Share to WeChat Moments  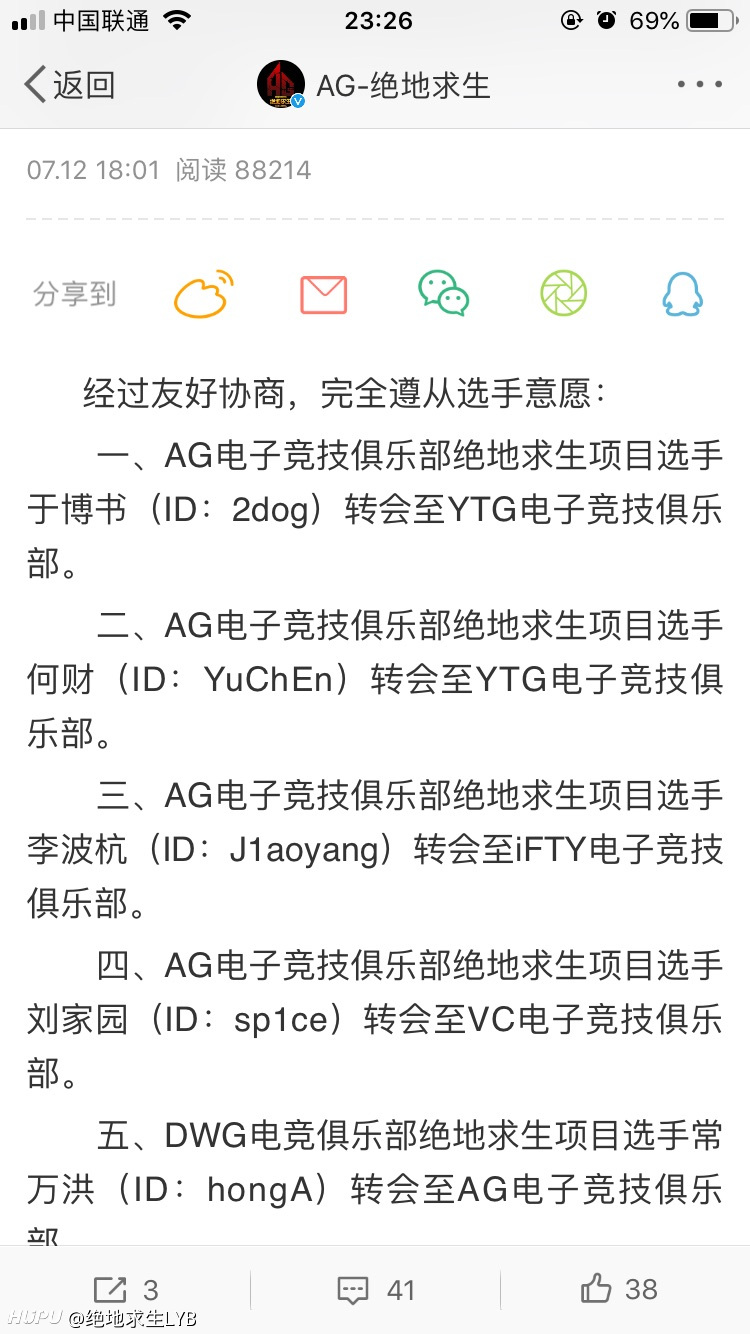tap(563, 294)
